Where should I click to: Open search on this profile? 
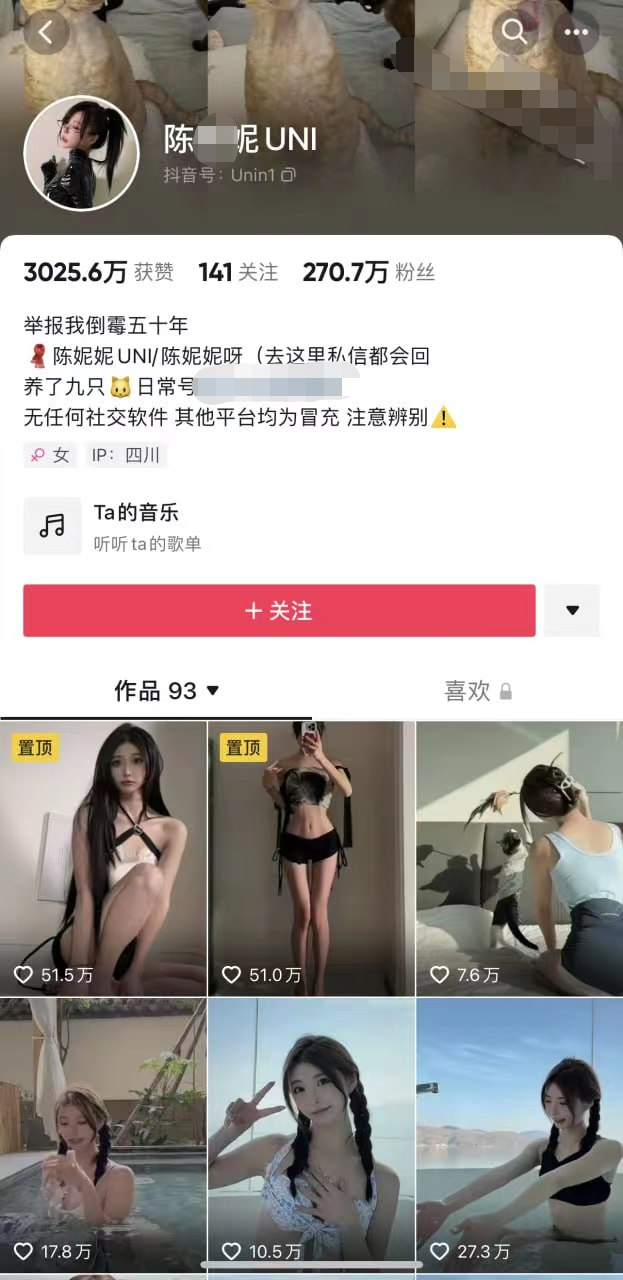point(515,32)
